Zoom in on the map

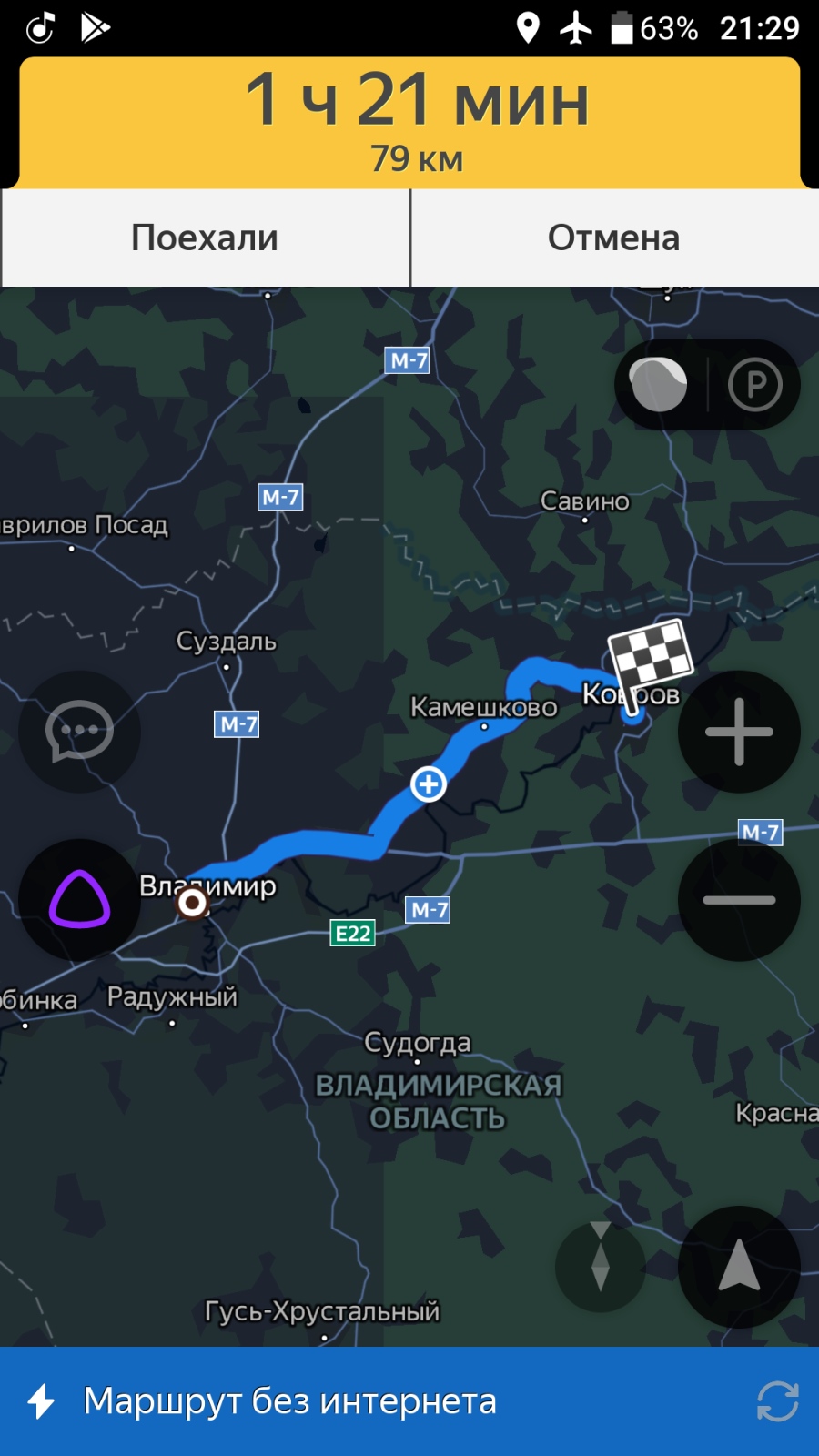[x=739, y=732]
